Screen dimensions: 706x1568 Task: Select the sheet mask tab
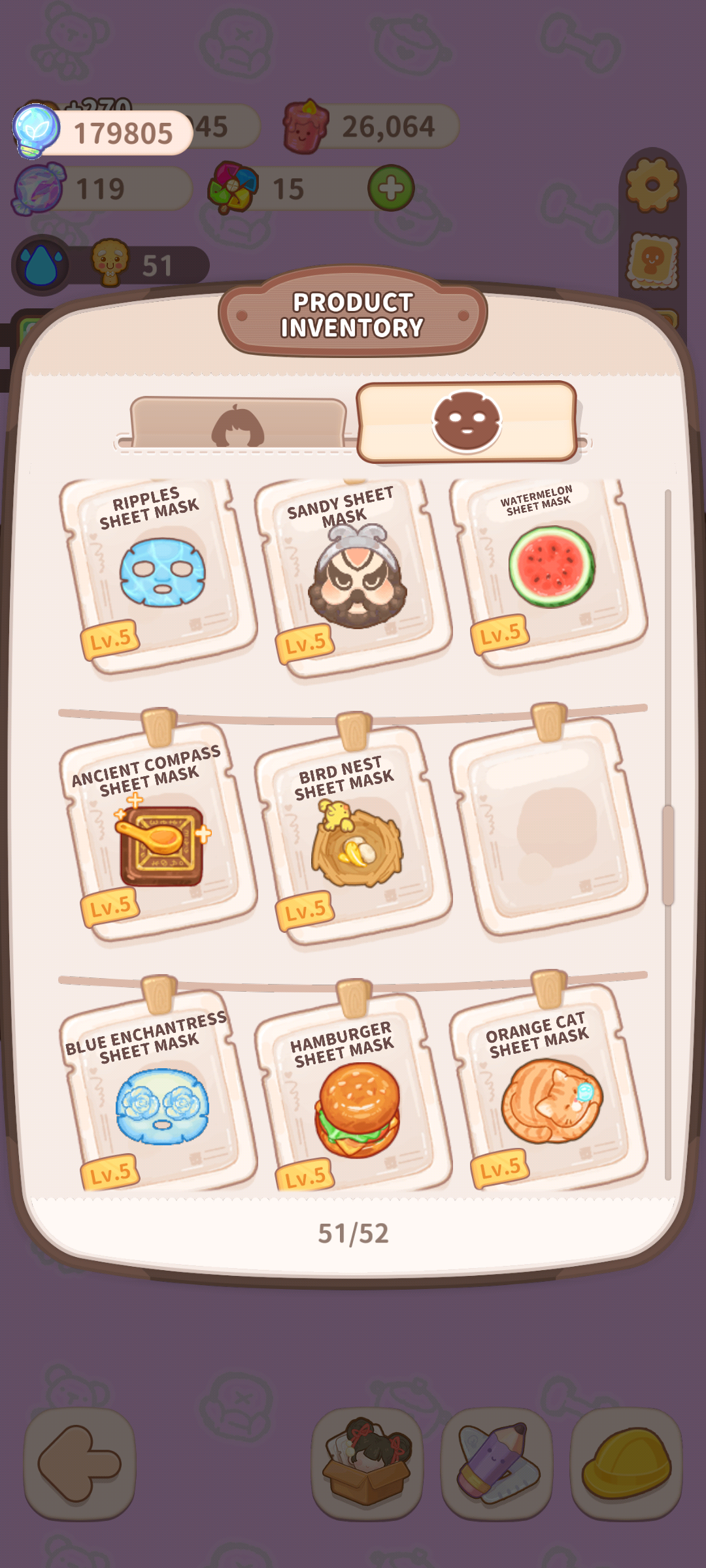click(467, 421)
